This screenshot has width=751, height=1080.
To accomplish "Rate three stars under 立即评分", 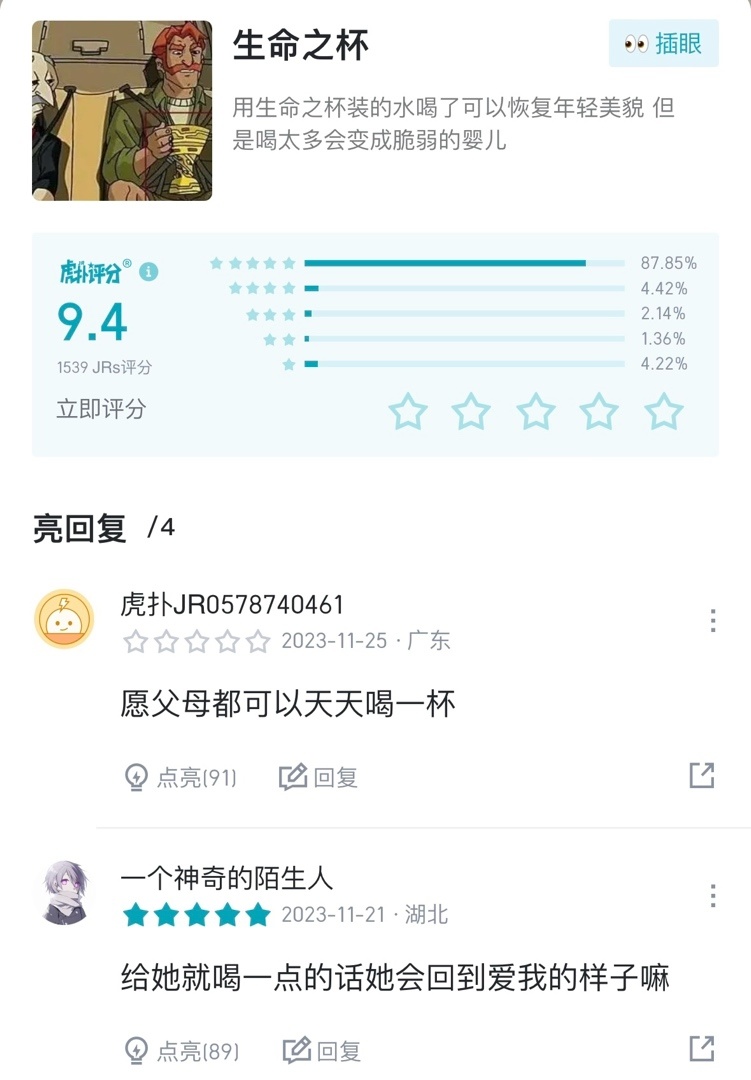I will tap(536, 411).
